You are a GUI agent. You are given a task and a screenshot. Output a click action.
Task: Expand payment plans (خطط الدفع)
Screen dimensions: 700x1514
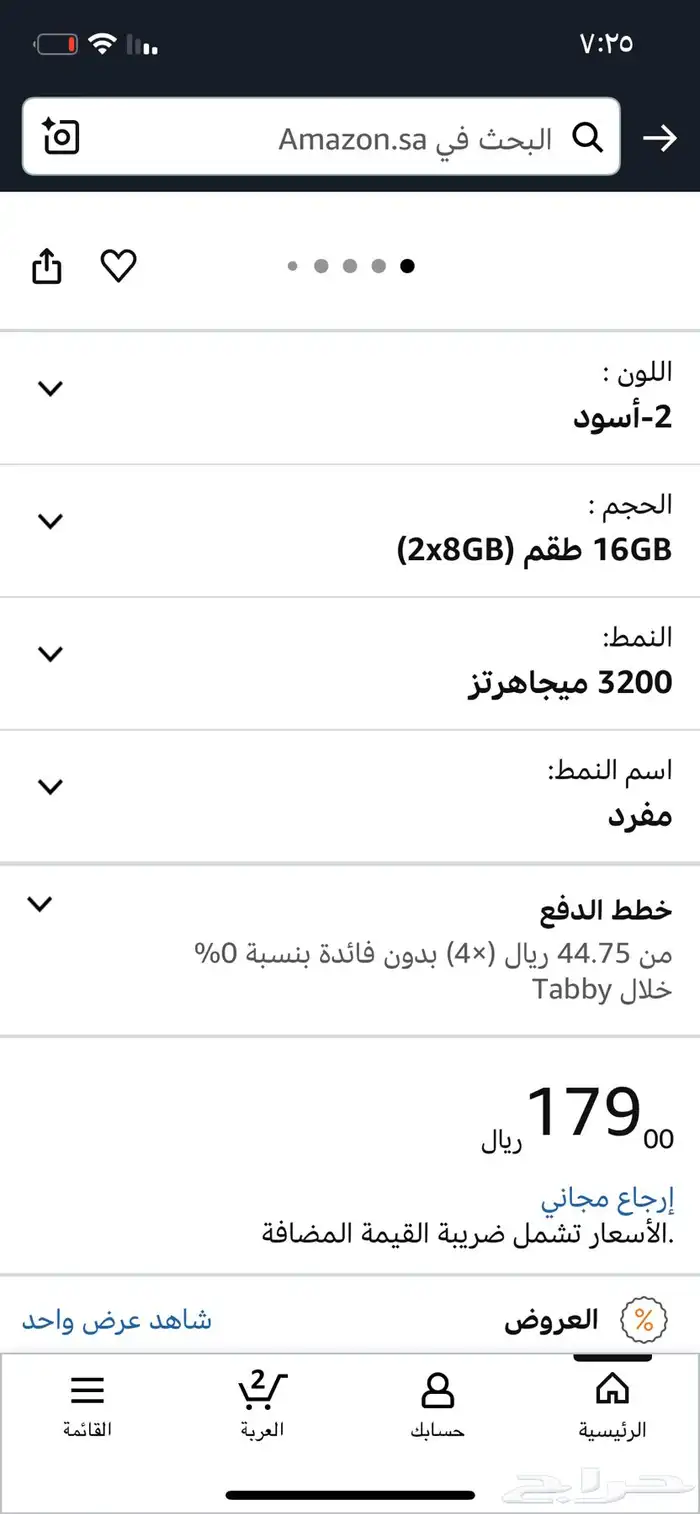(40, 905)
